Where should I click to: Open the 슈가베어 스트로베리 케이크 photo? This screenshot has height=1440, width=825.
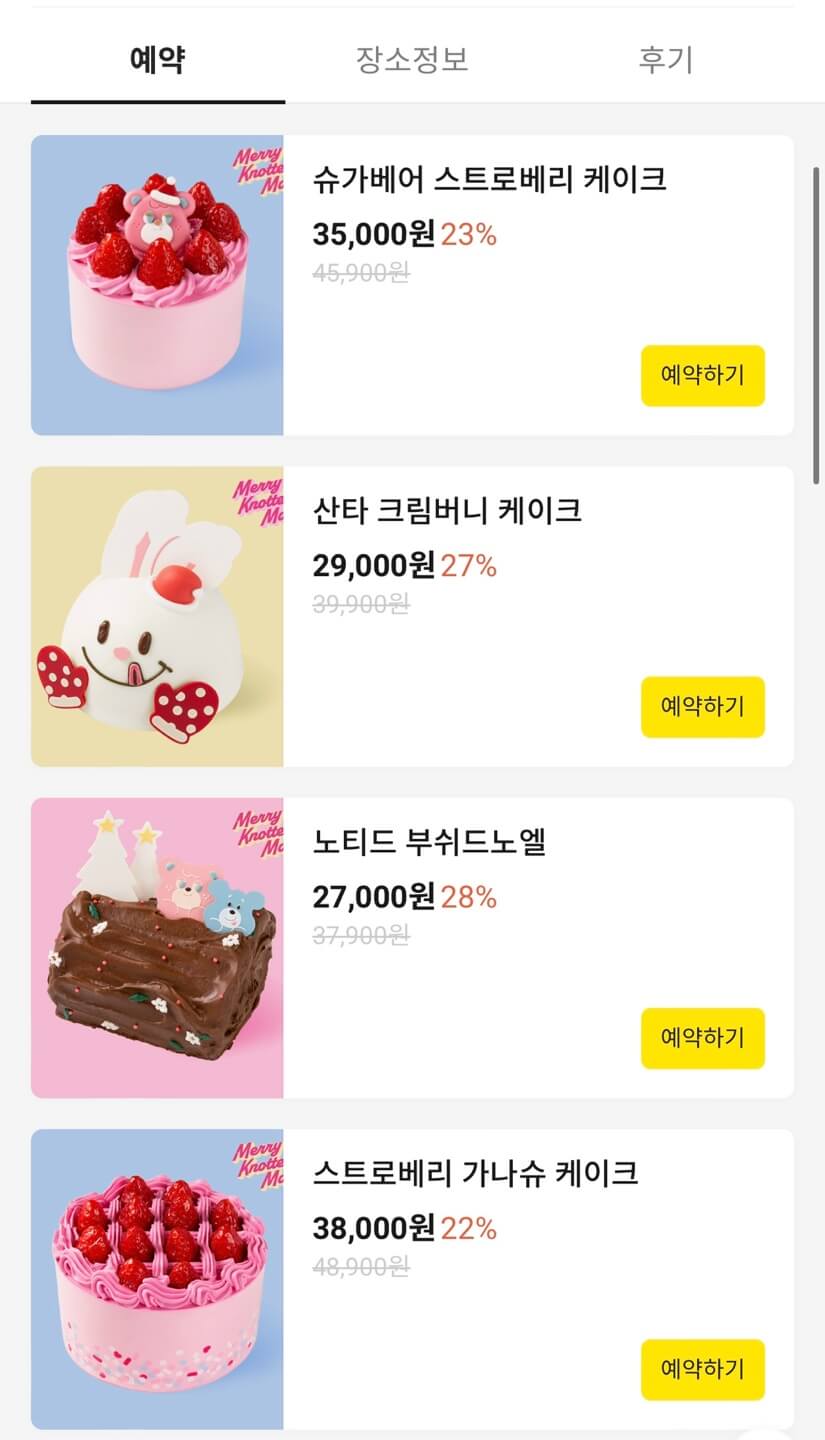point(157,285)
